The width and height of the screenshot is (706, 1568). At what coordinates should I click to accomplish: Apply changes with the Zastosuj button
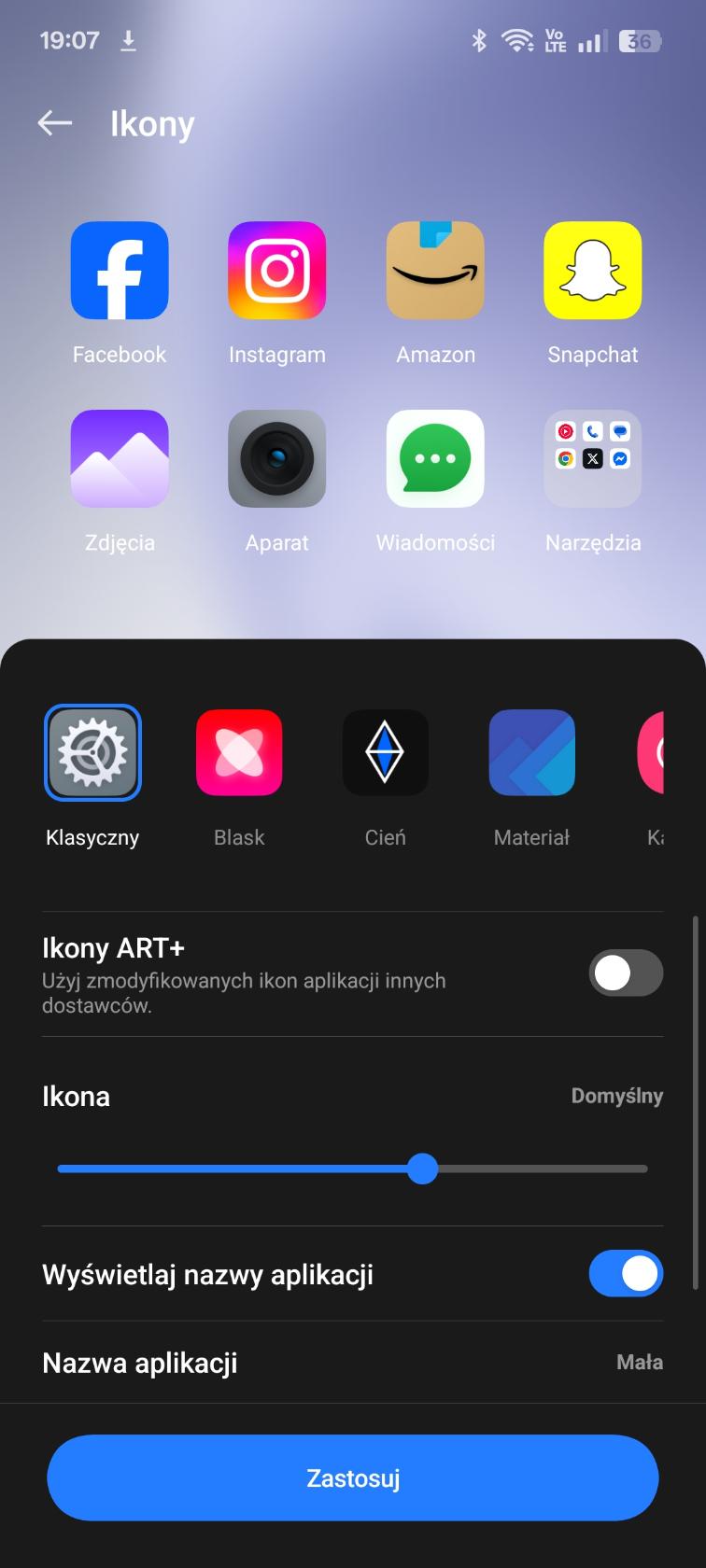(353, 1478)
